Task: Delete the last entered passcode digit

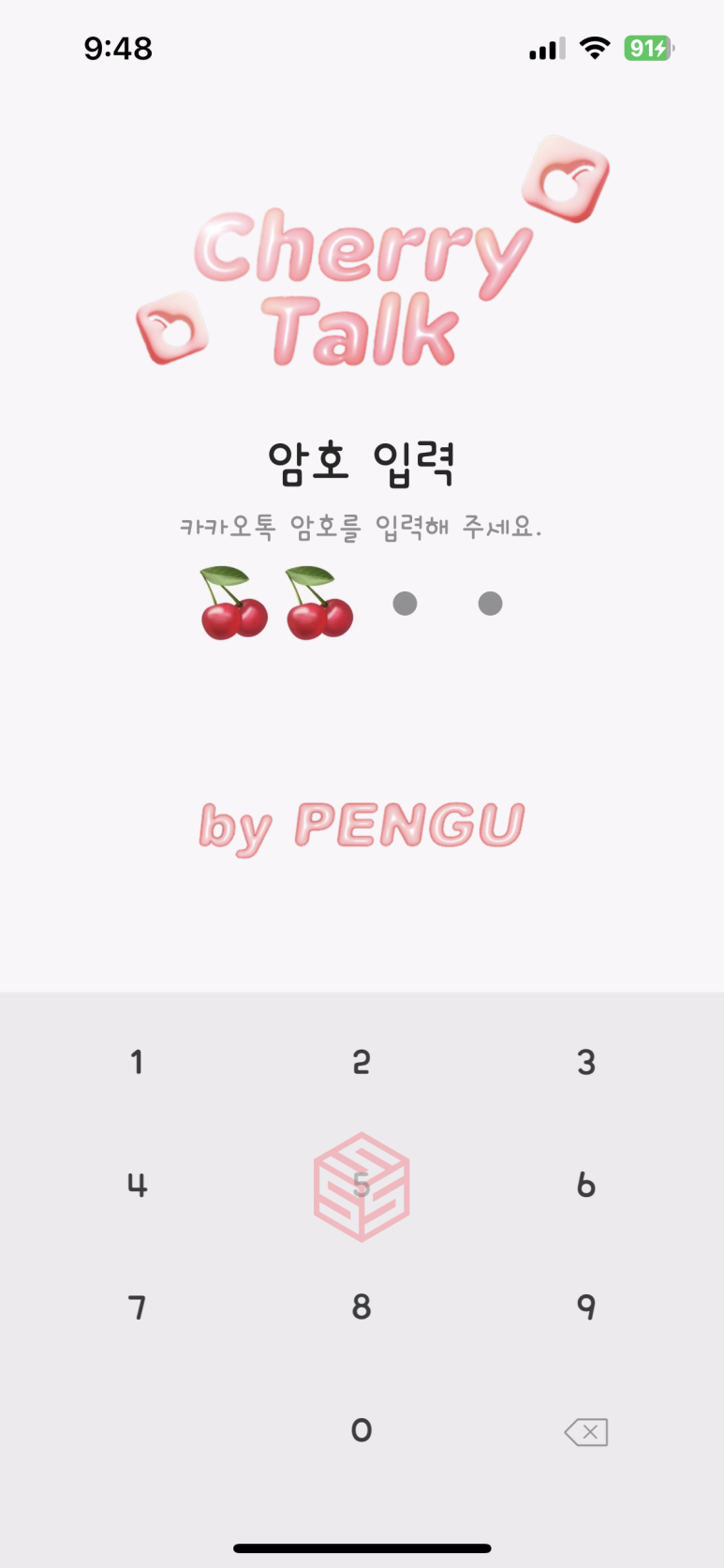Action: [x=586, y=1431]
